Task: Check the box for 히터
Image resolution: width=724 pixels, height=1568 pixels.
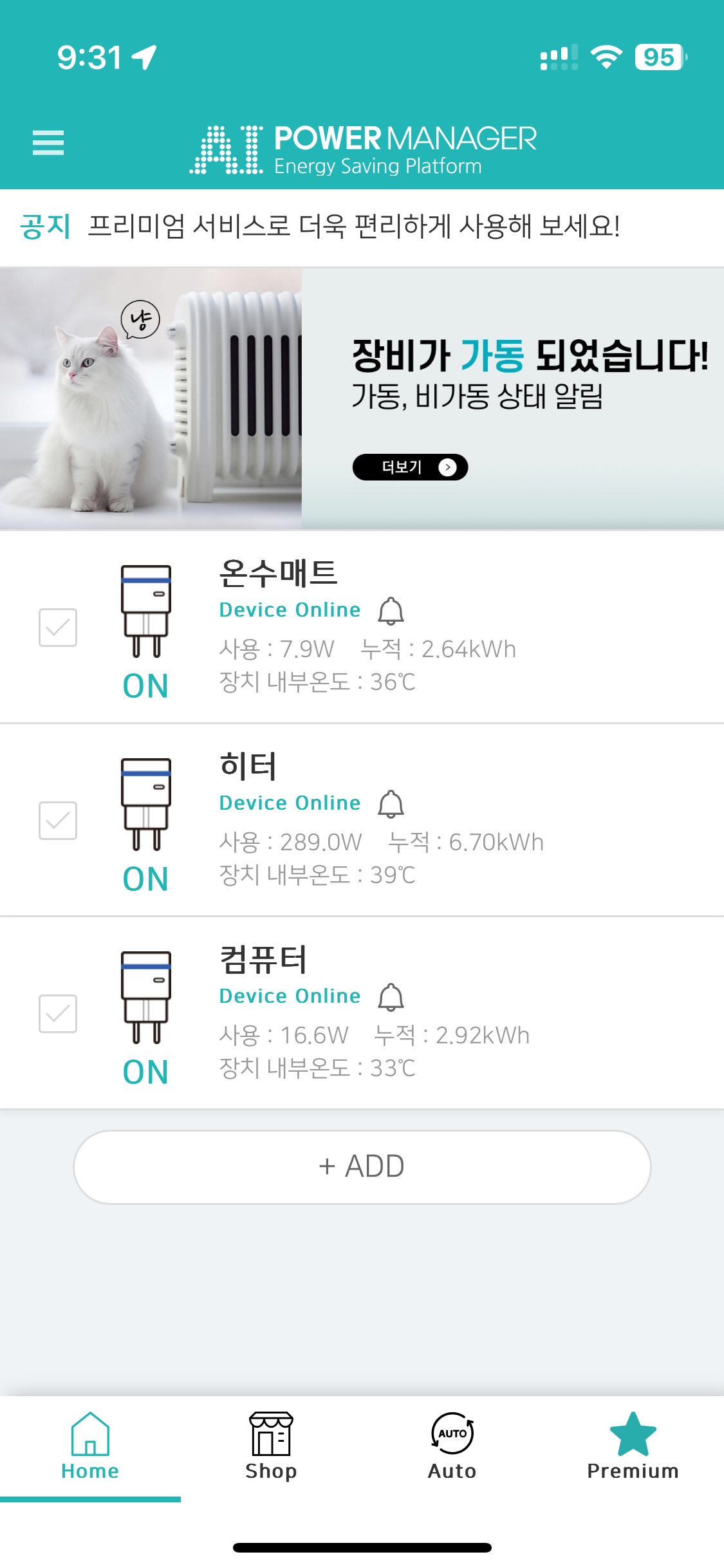Action: click(x=58, y=821)
